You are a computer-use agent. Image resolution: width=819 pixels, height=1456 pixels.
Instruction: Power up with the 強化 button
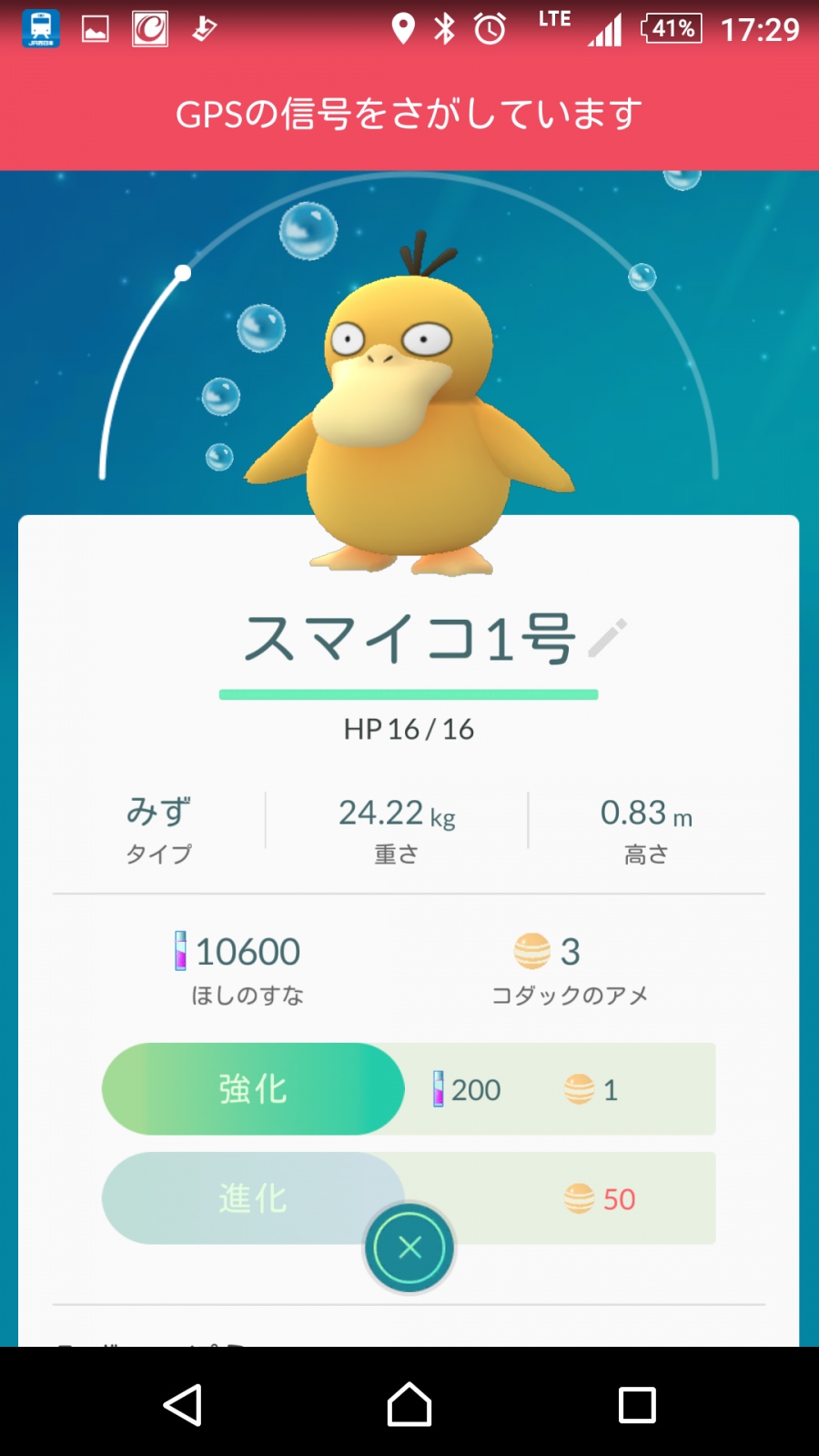click(x=253, y=1088)
